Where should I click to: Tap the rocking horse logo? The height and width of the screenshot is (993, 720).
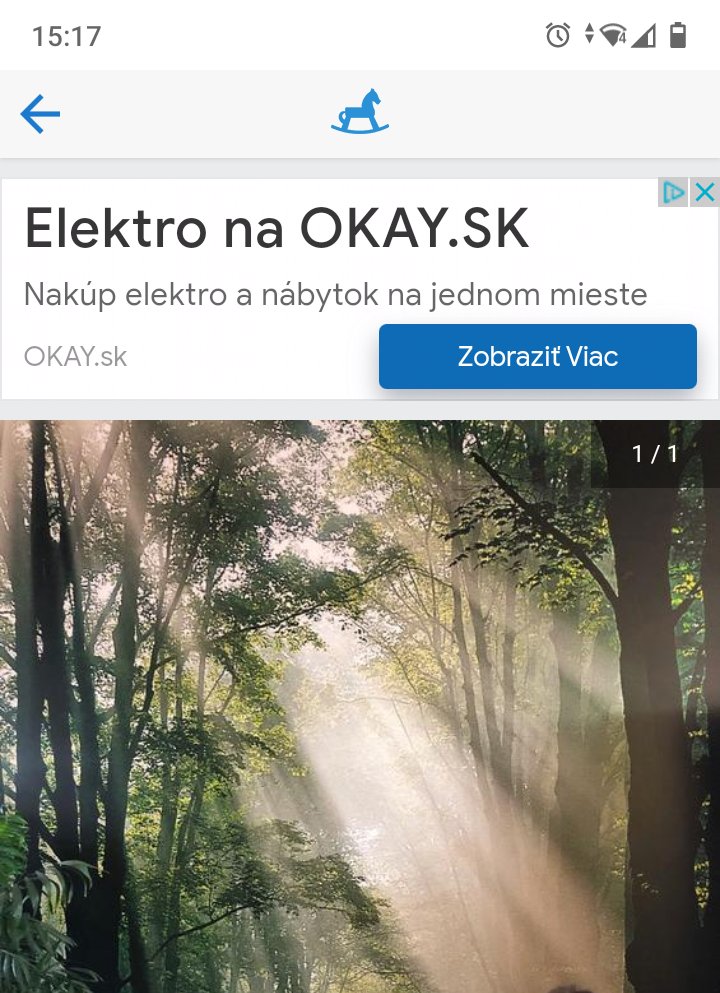360,112
